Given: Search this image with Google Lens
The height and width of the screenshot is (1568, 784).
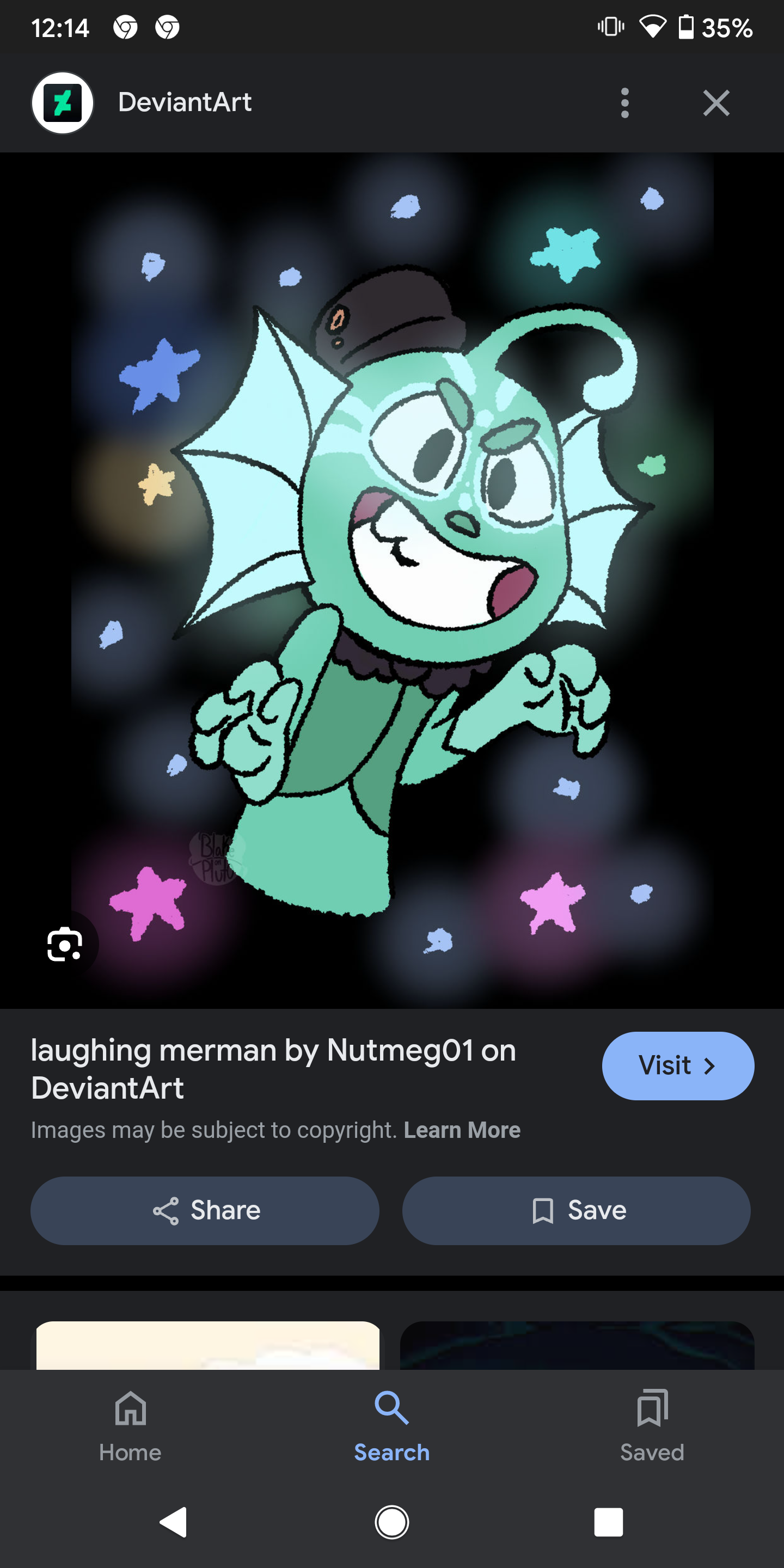Looking at the screenshot, I should point(65,944).
